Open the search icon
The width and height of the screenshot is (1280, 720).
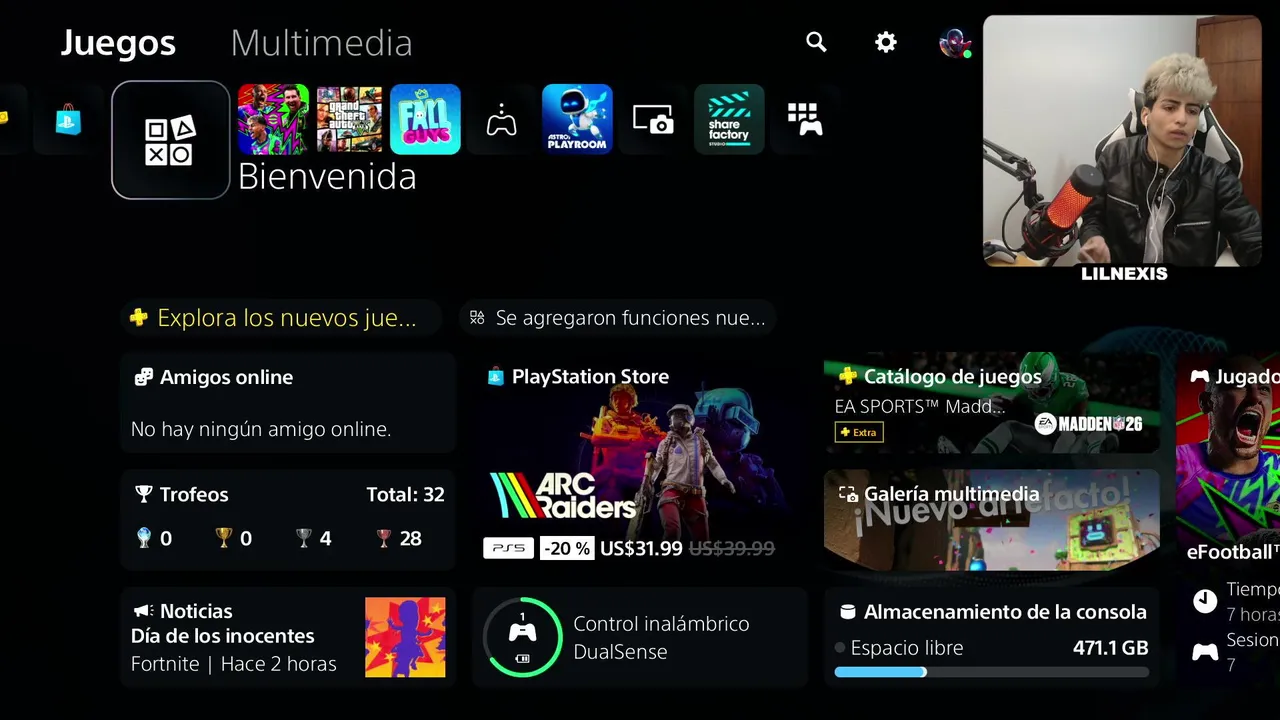point(816,42)
